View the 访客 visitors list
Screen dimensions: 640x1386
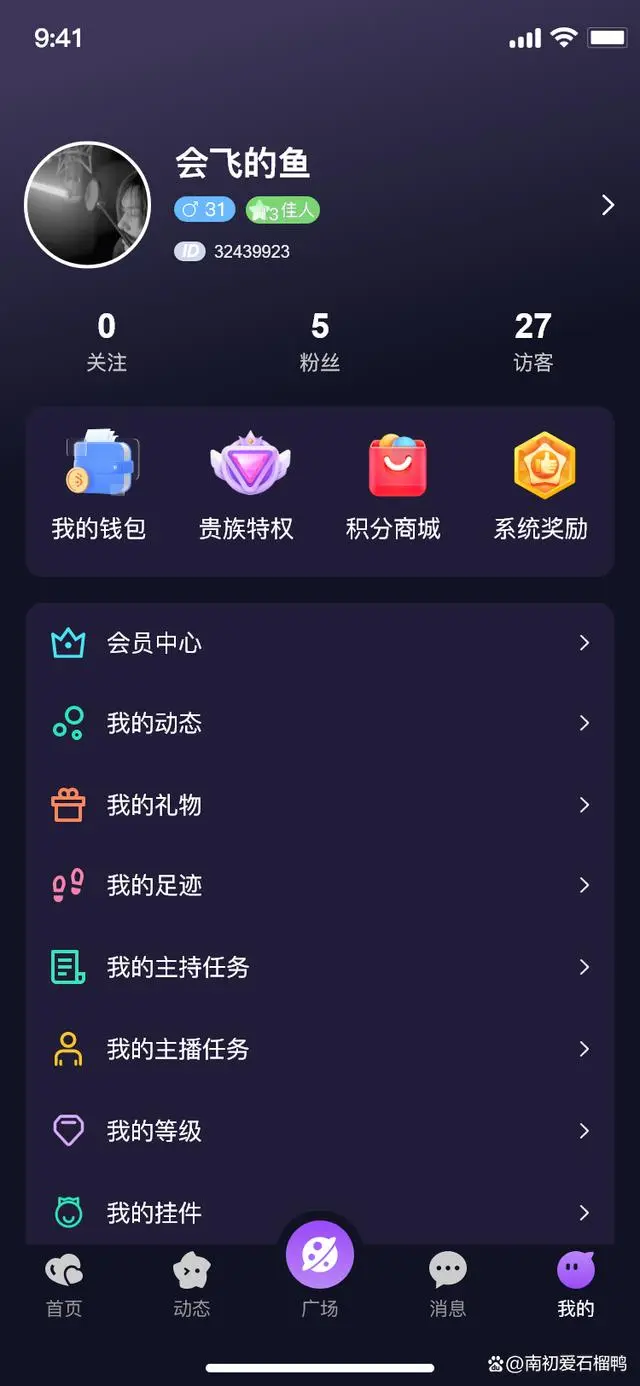(533, 341)
